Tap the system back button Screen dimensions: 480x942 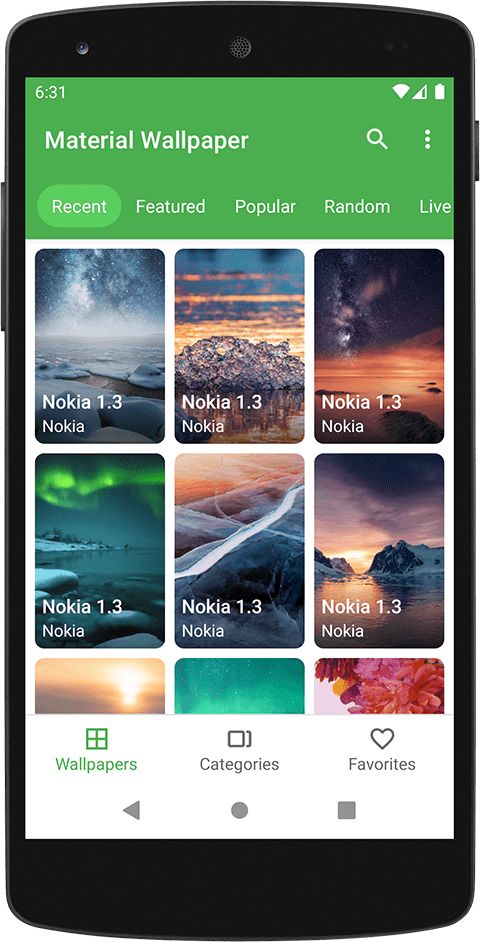pos(131,810)
